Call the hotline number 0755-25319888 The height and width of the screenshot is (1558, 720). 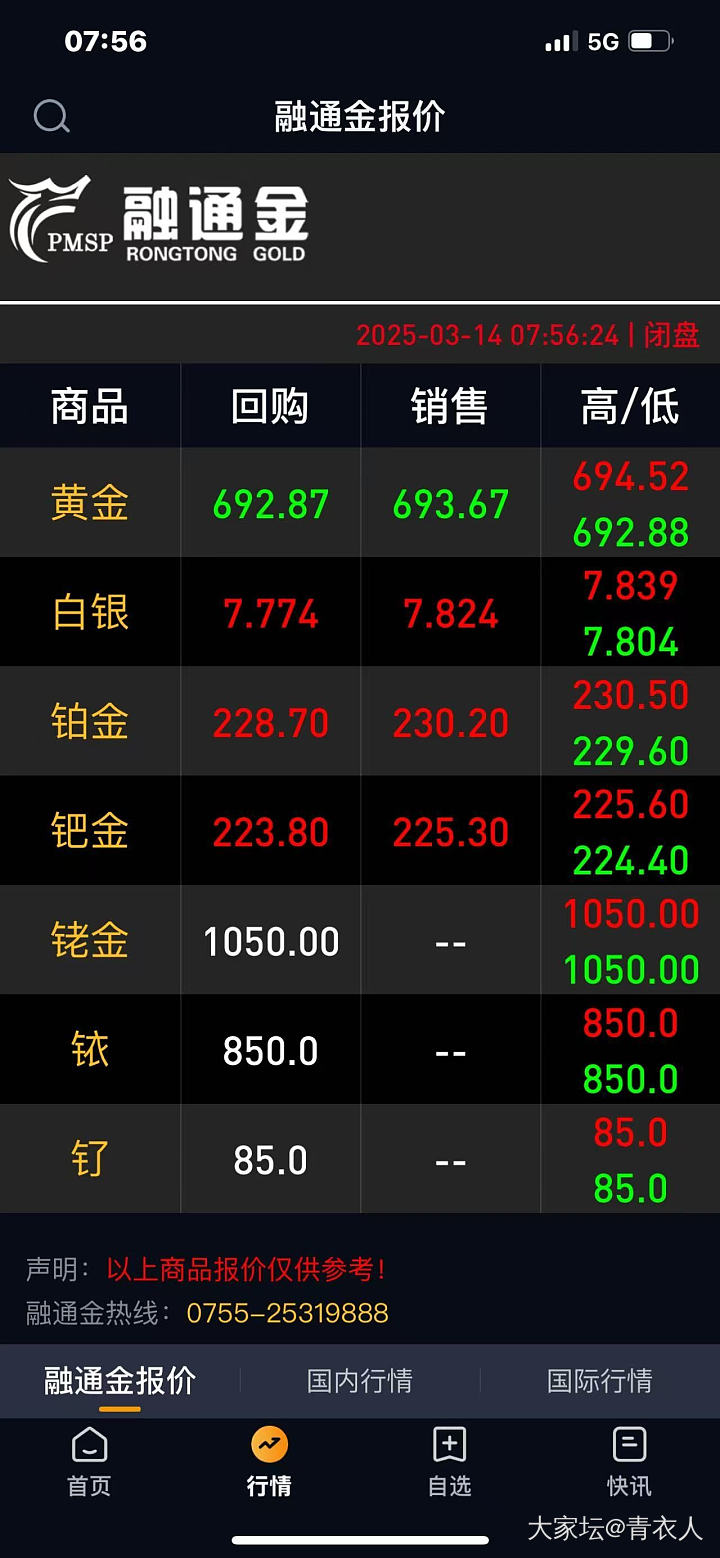287,1313
